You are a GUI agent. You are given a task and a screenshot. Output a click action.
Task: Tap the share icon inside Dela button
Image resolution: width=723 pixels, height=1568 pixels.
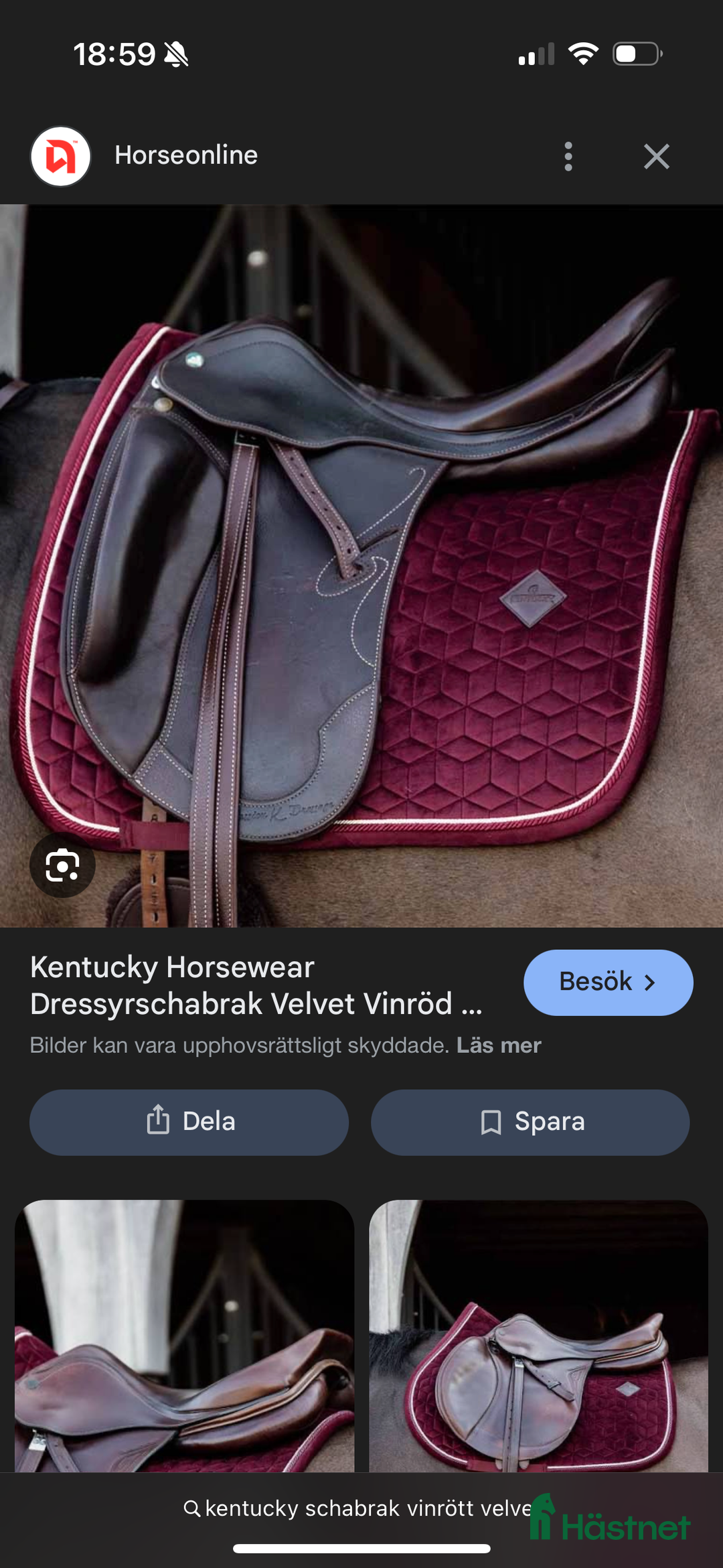(158, 1121)
